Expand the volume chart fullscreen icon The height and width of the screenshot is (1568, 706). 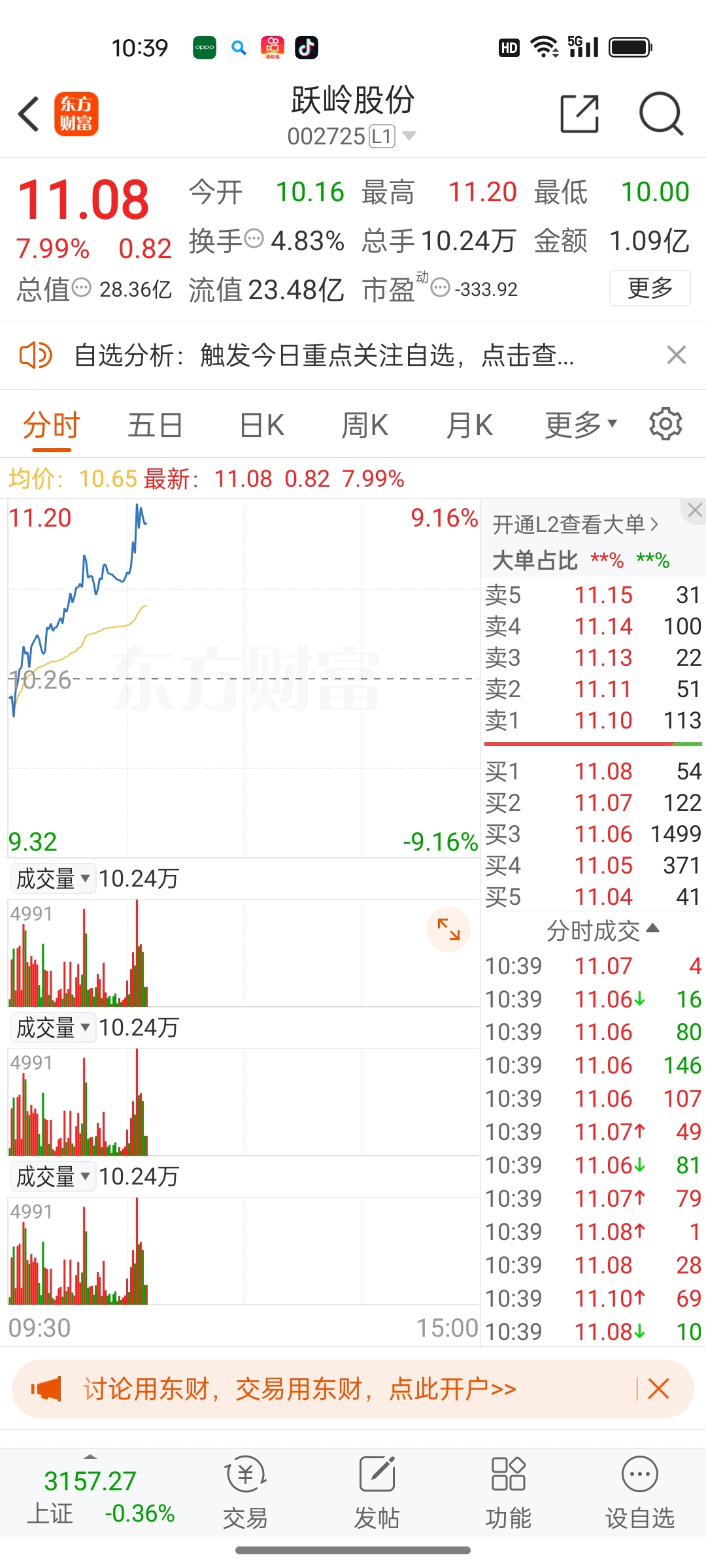[x=448, y=930]
